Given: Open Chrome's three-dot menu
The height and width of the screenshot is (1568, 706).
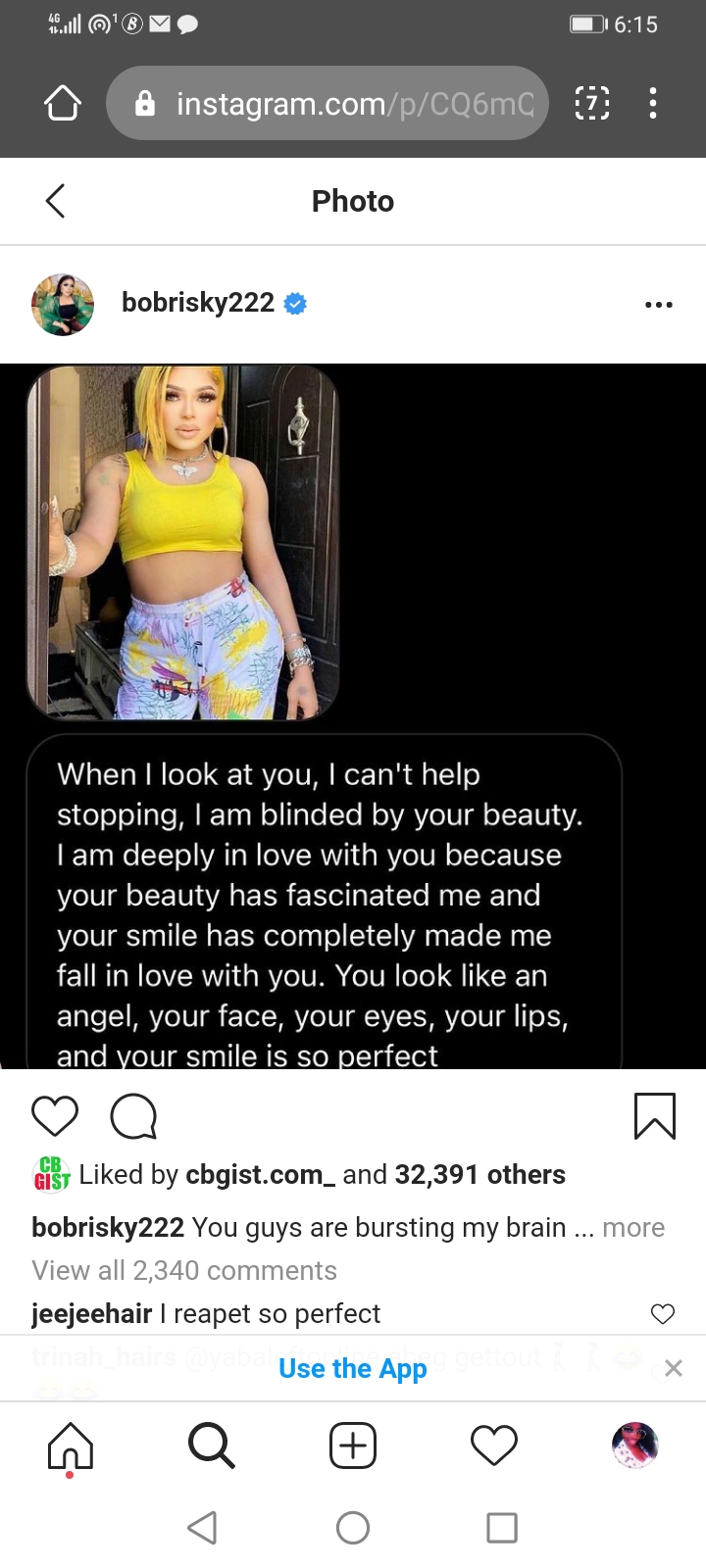Looking at the screenshot, I should (x=653, y=103).
